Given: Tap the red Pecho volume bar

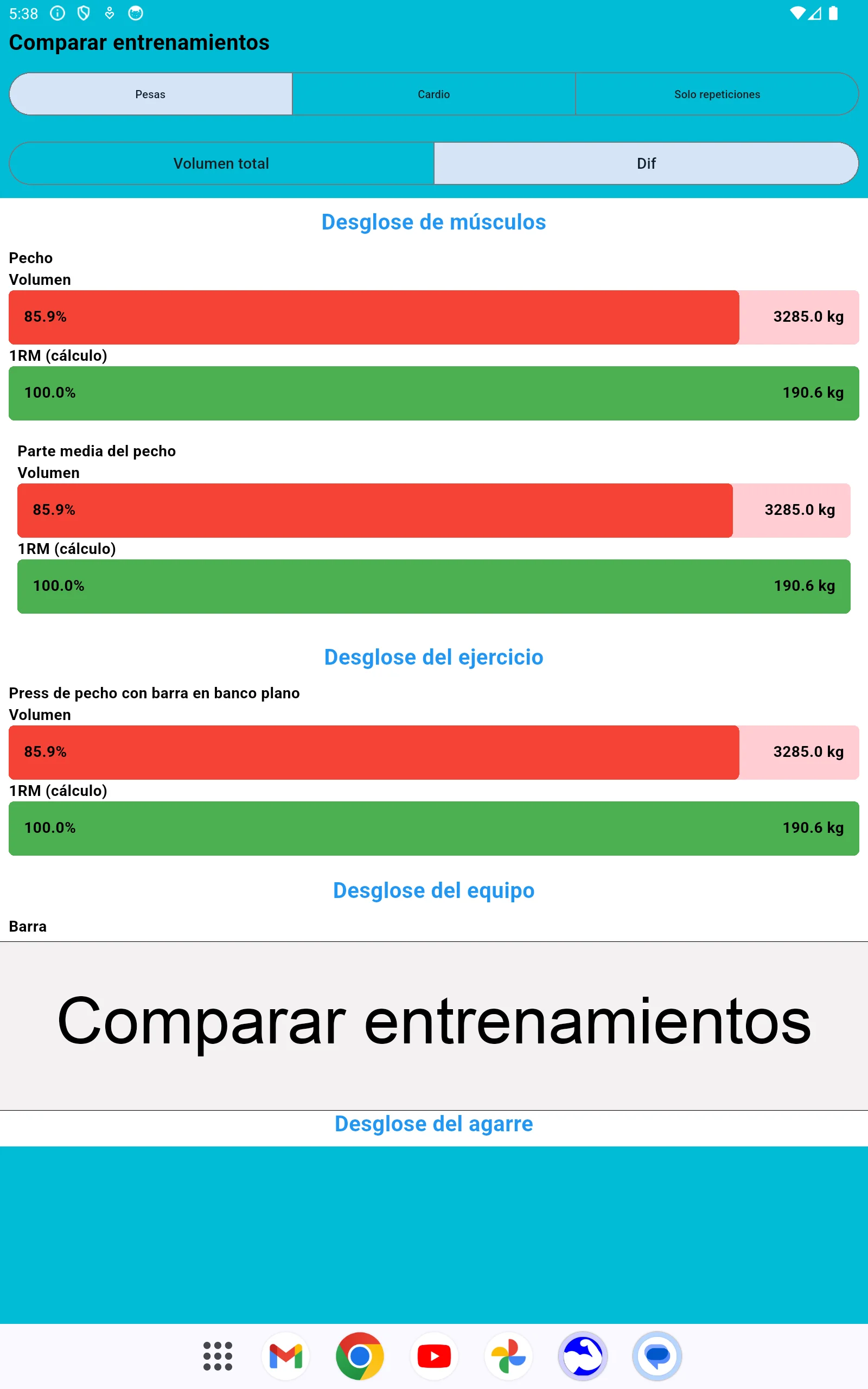Looking at the screenshot, I should click(x=373, y=317).
